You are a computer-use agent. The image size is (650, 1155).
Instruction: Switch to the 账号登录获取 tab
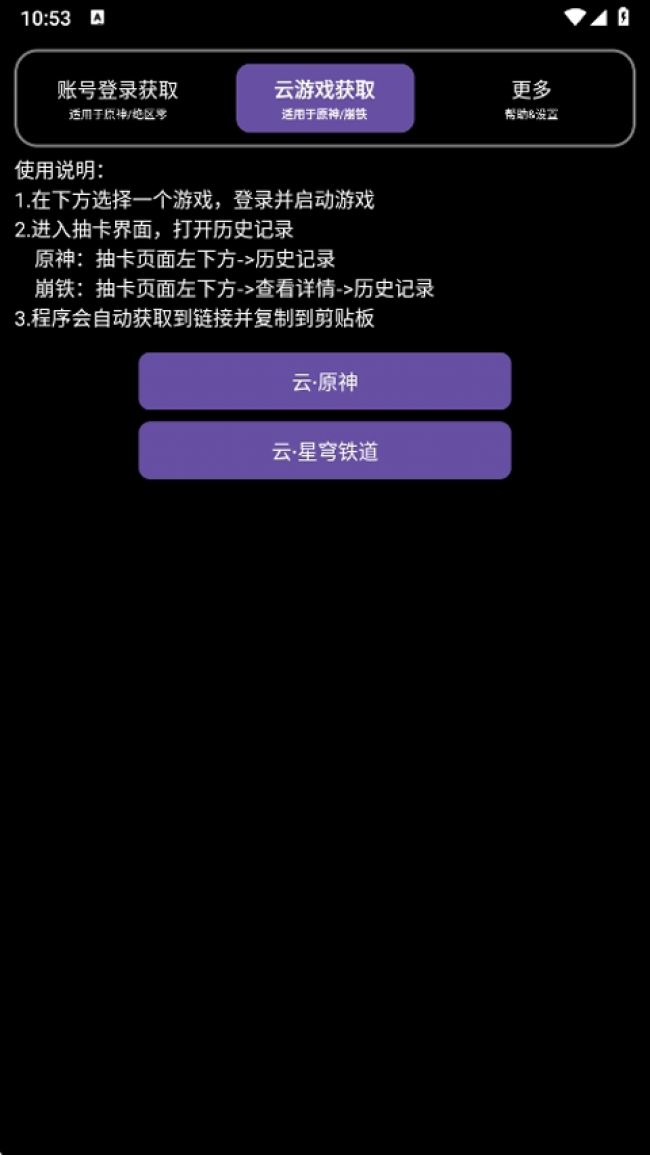coord(118,98)
